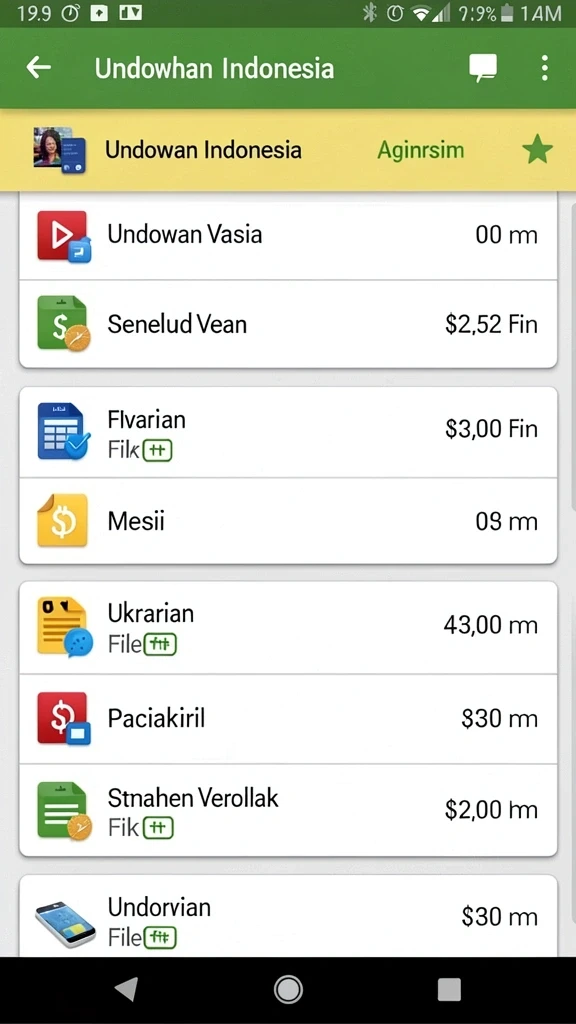Open recent apps with square button
Viewport: 576px width, 1024px height.
click(x=449, y=989)
